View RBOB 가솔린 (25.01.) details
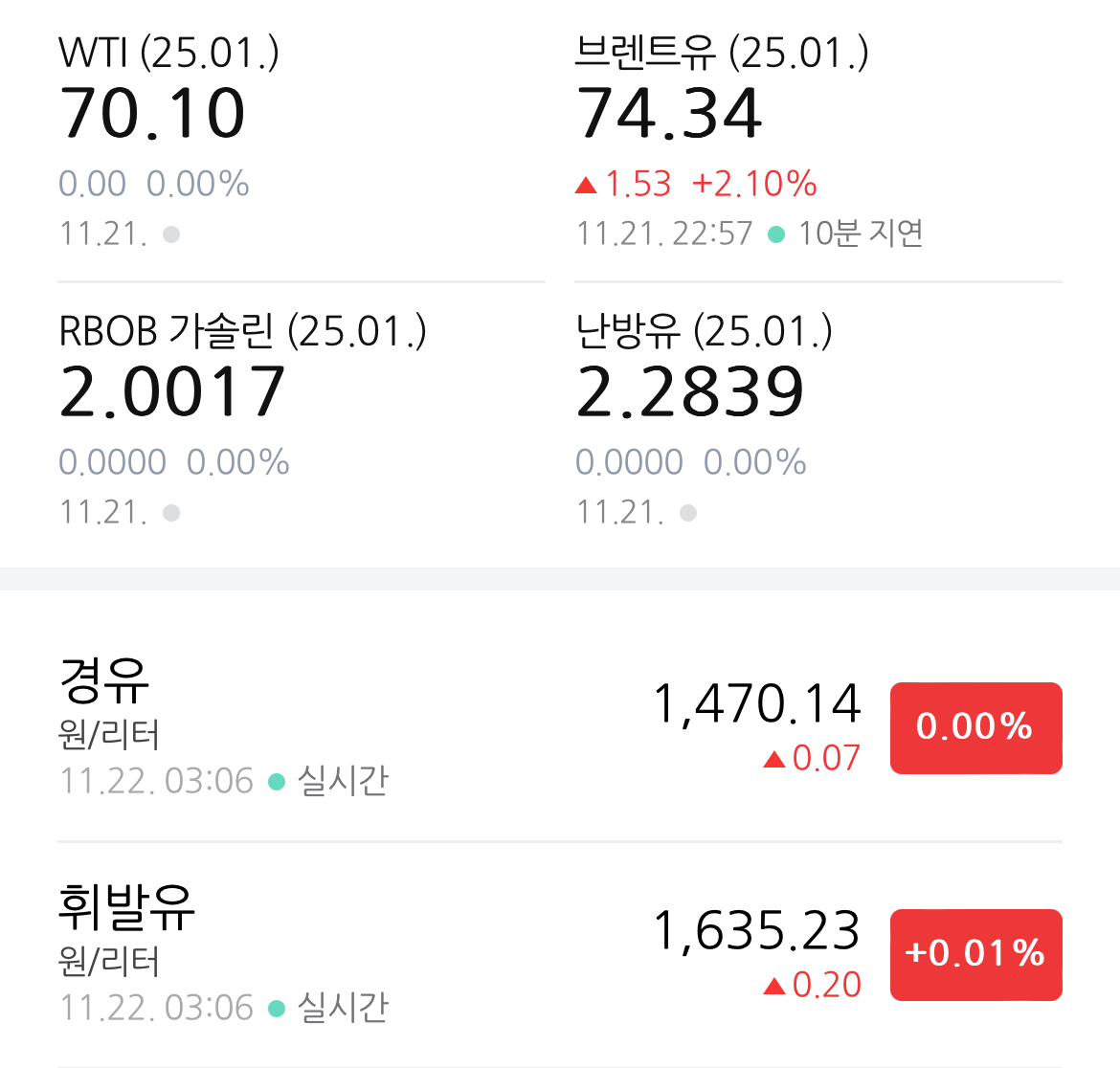This screenshot has width=1120, height=1068. pos(301,421)
